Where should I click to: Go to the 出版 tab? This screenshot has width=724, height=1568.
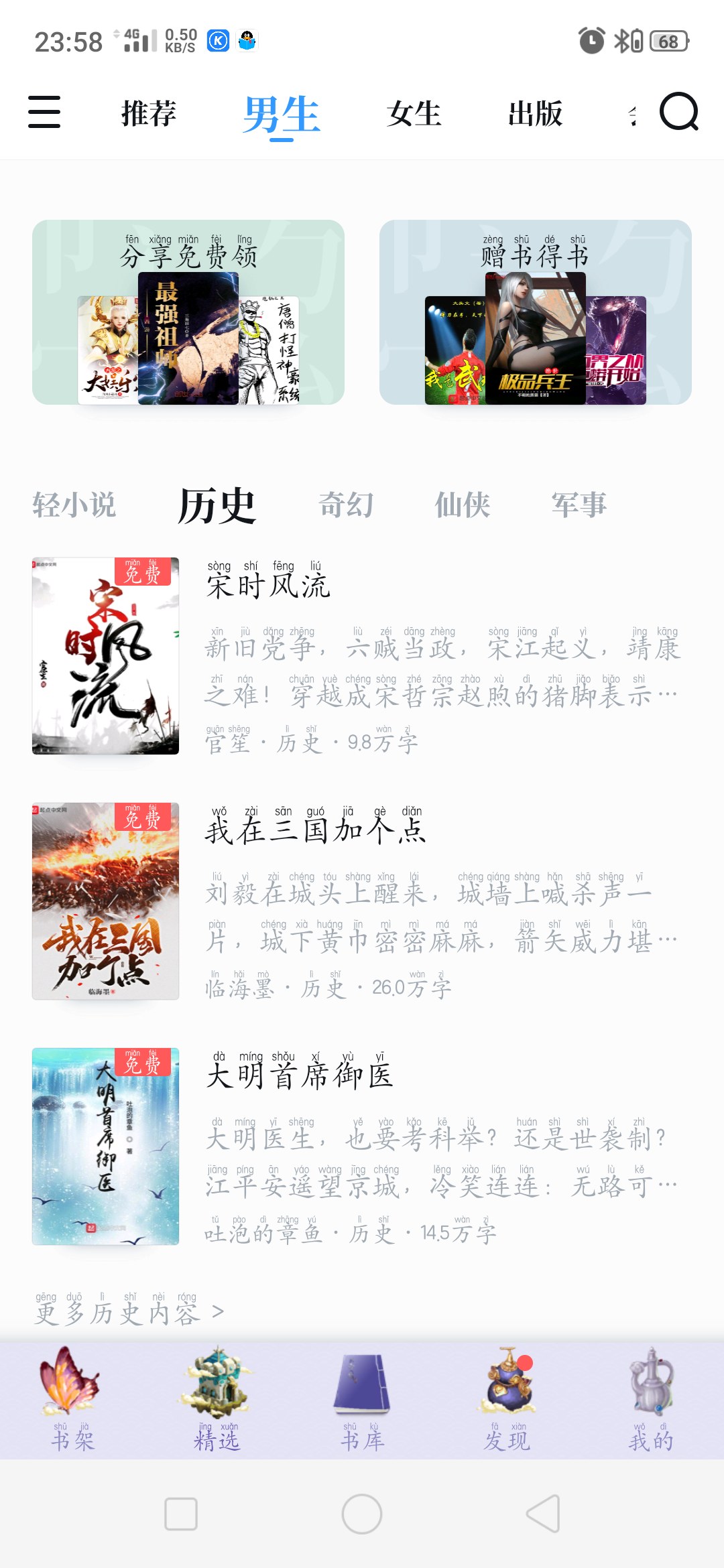click(x=535, y=113)
